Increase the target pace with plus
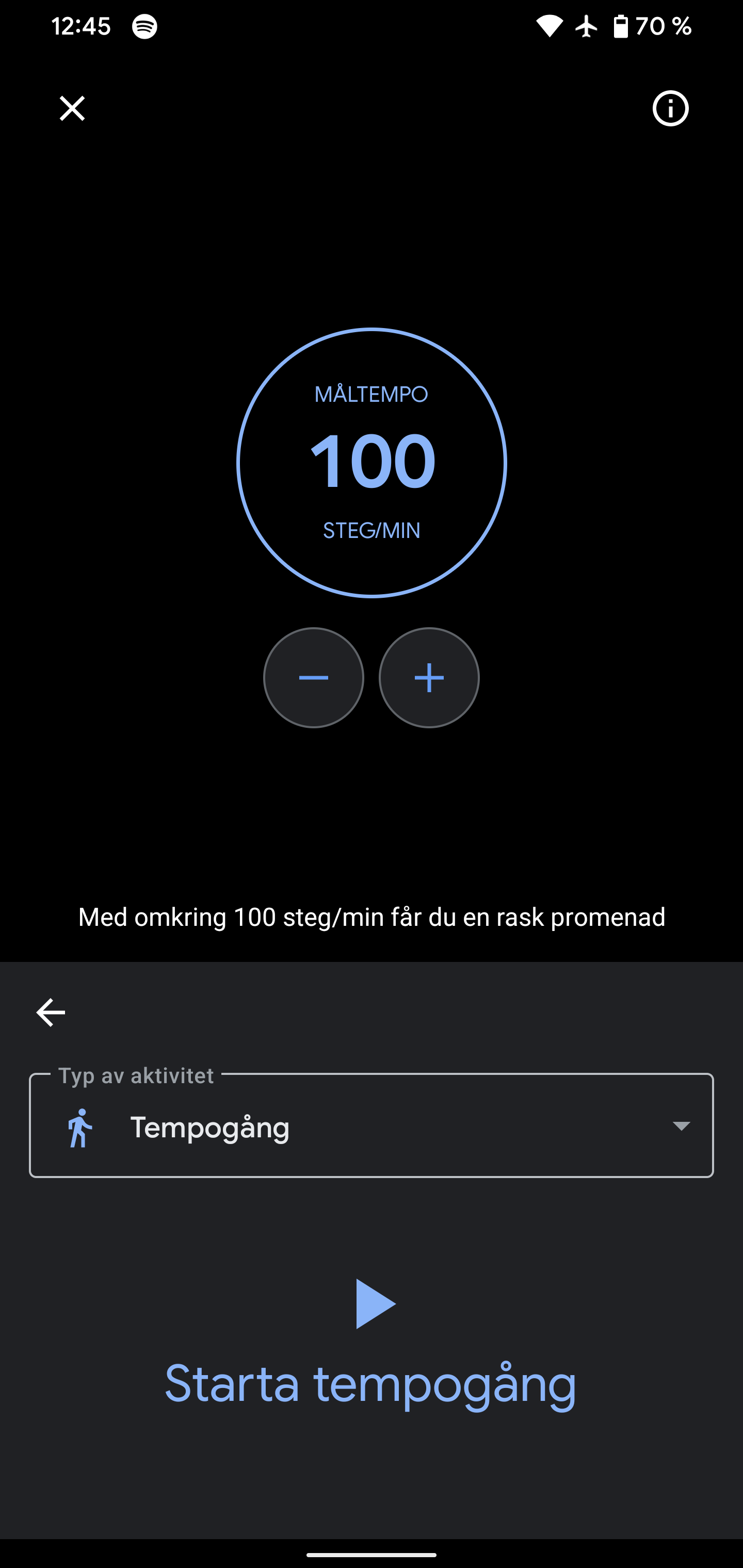743x1568 pixels. click(429, 677)
